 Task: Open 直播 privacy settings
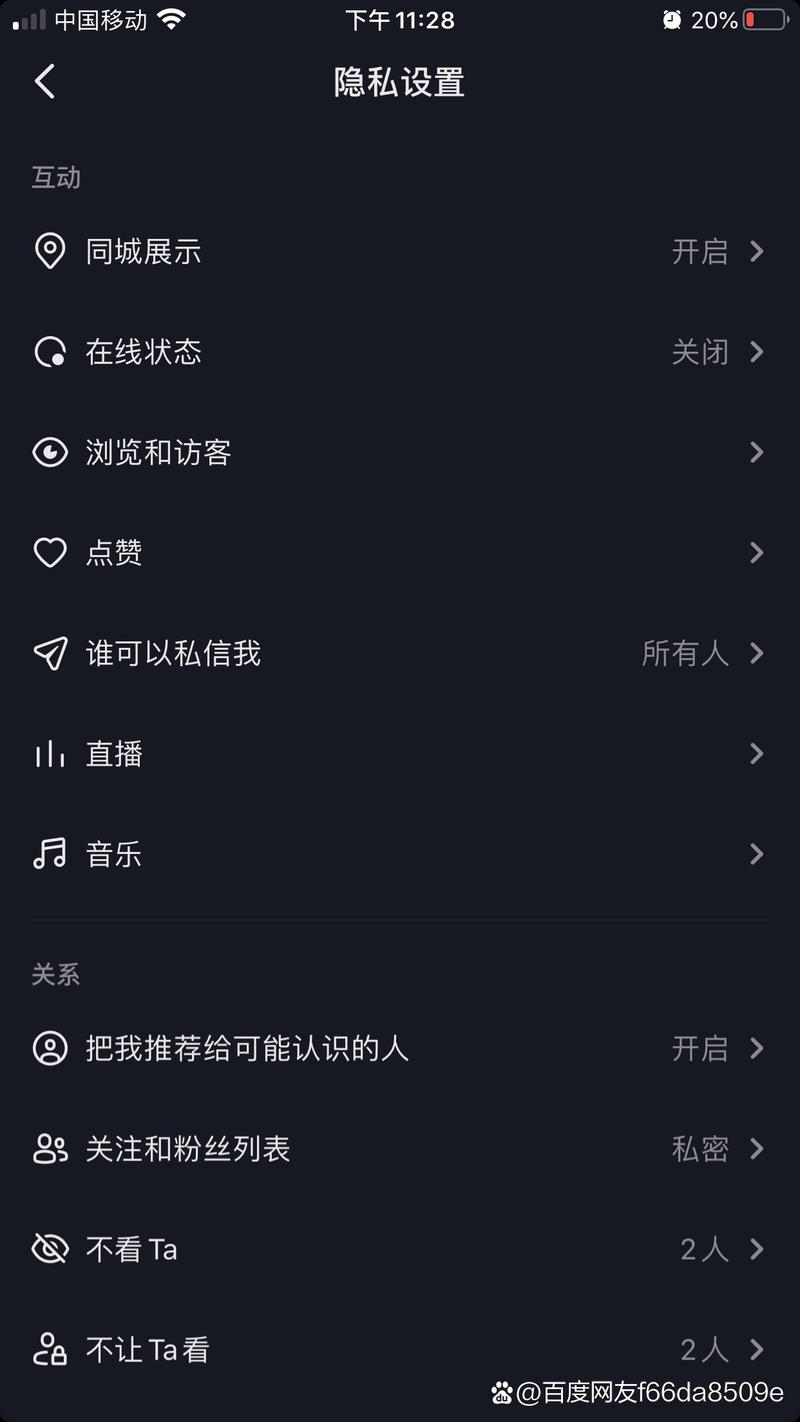pos(400,754)
